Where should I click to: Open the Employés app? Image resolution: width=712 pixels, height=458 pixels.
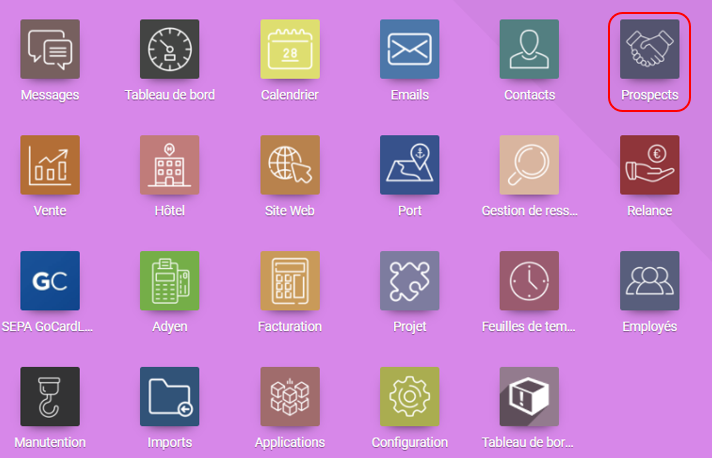pyautogui.click(x=650, y=281)
